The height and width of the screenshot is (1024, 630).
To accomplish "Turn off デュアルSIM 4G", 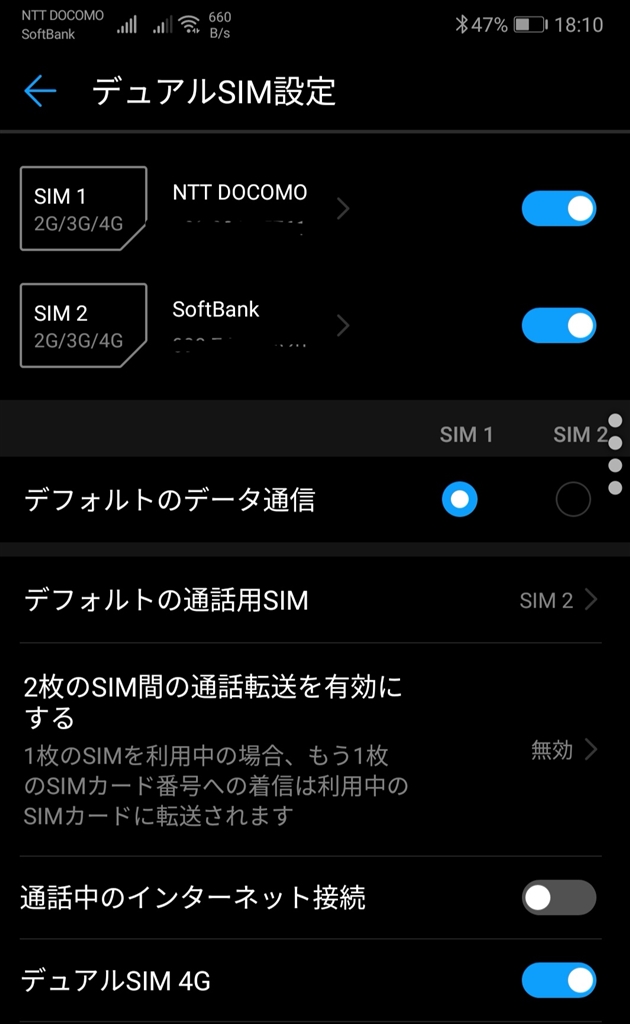I will tap(558, 981).
